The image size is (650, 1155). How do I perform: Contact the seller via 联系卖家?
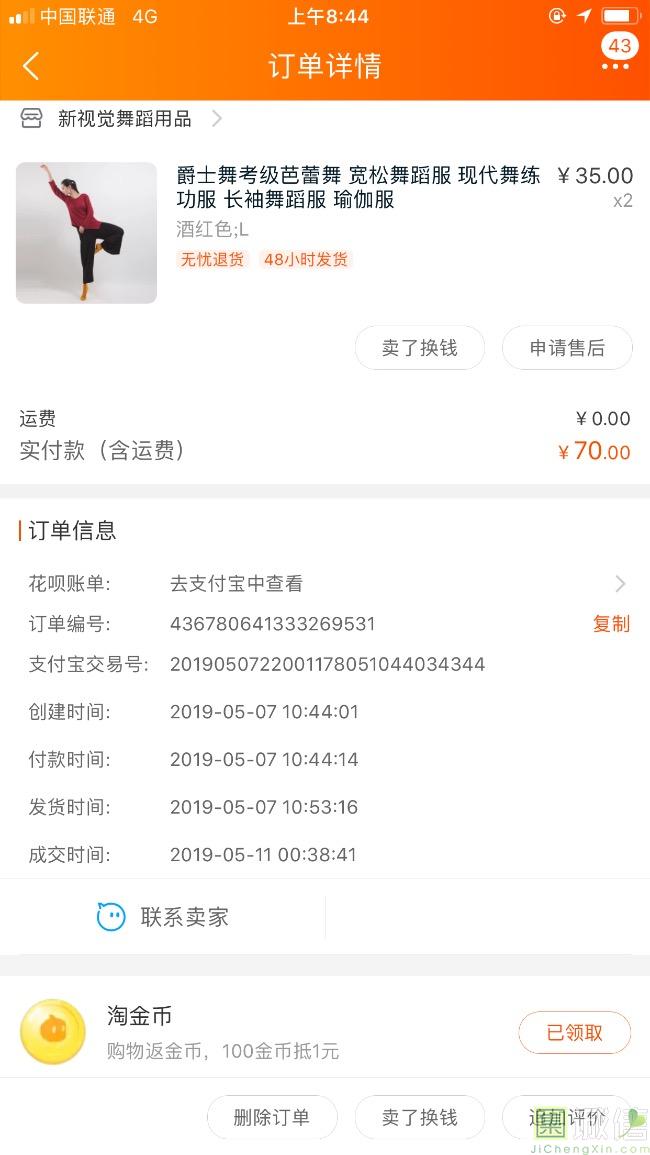(x=163, y=917)
